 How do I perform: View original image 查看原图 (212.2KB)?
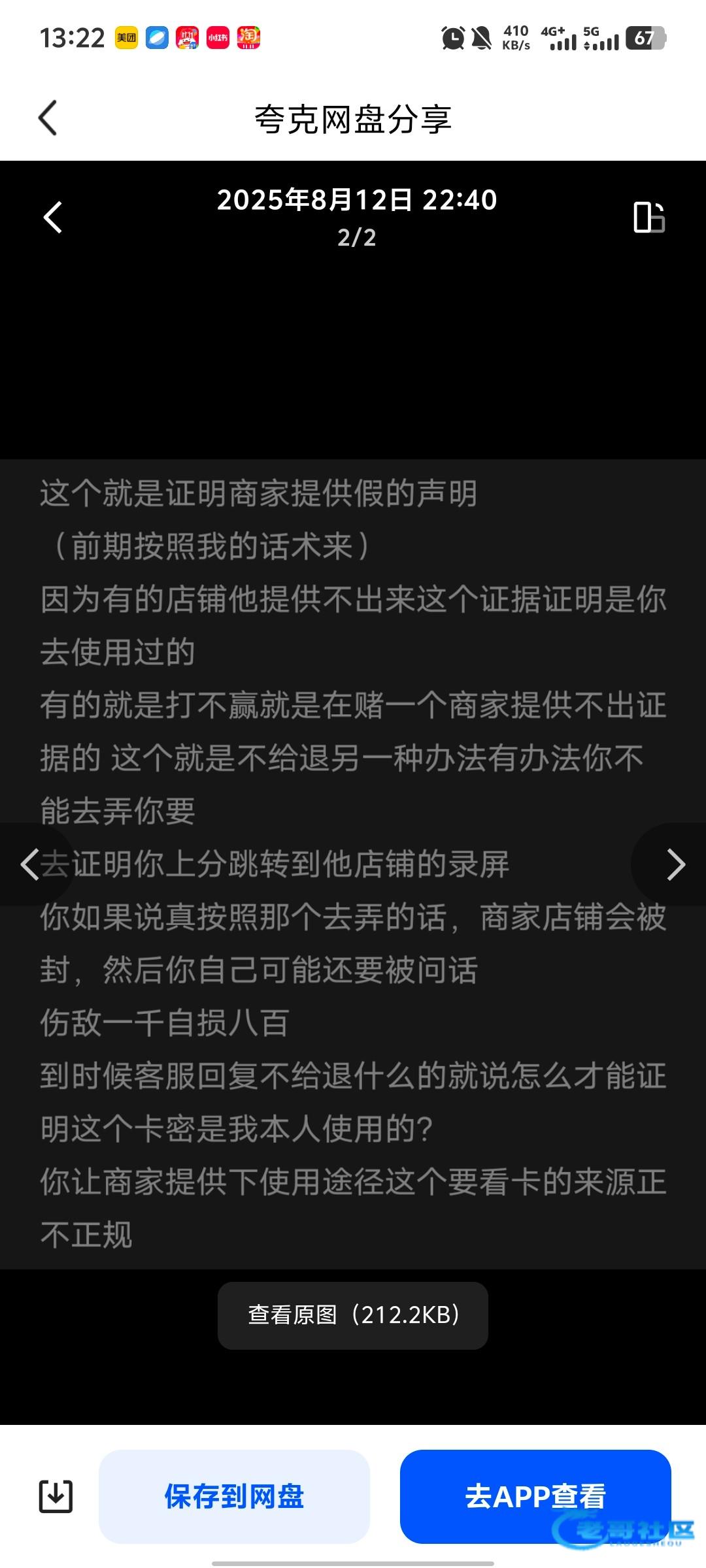(353, 1315)
